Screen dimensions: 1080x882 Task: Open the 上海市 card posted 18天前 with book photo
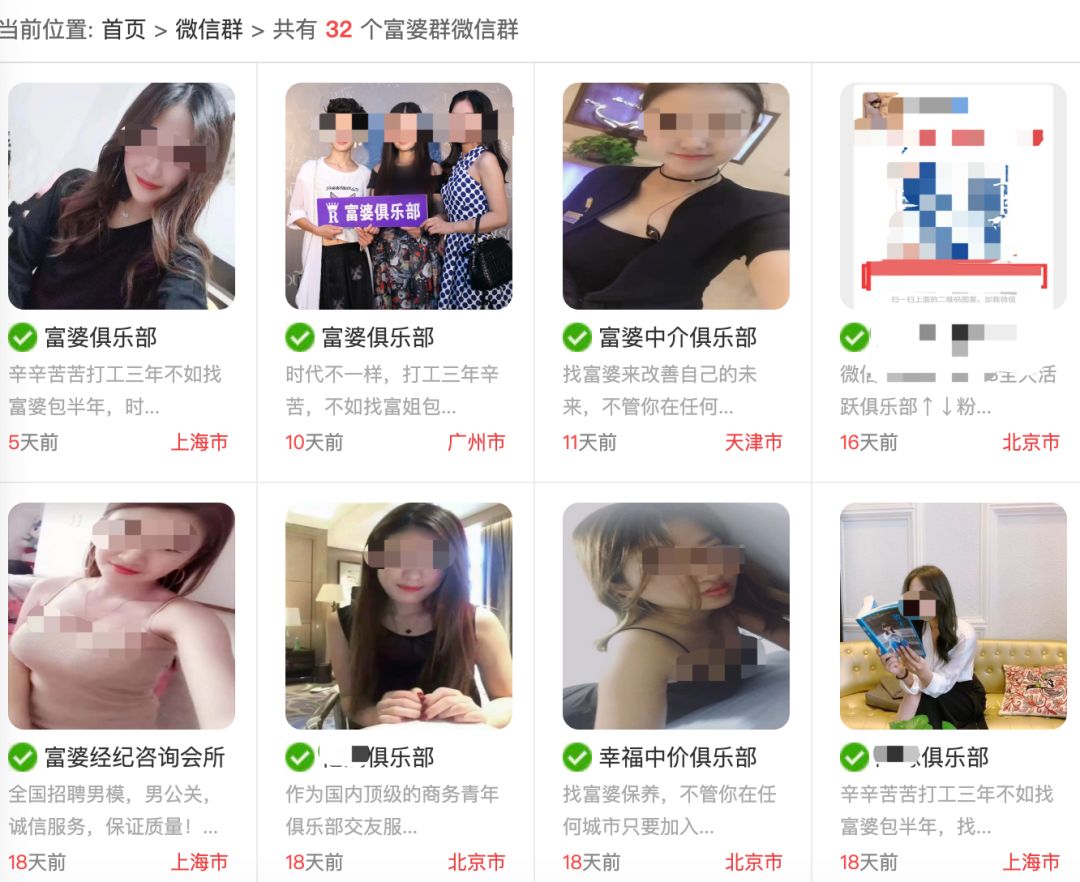pyautogui.click(x=953, y=616)
